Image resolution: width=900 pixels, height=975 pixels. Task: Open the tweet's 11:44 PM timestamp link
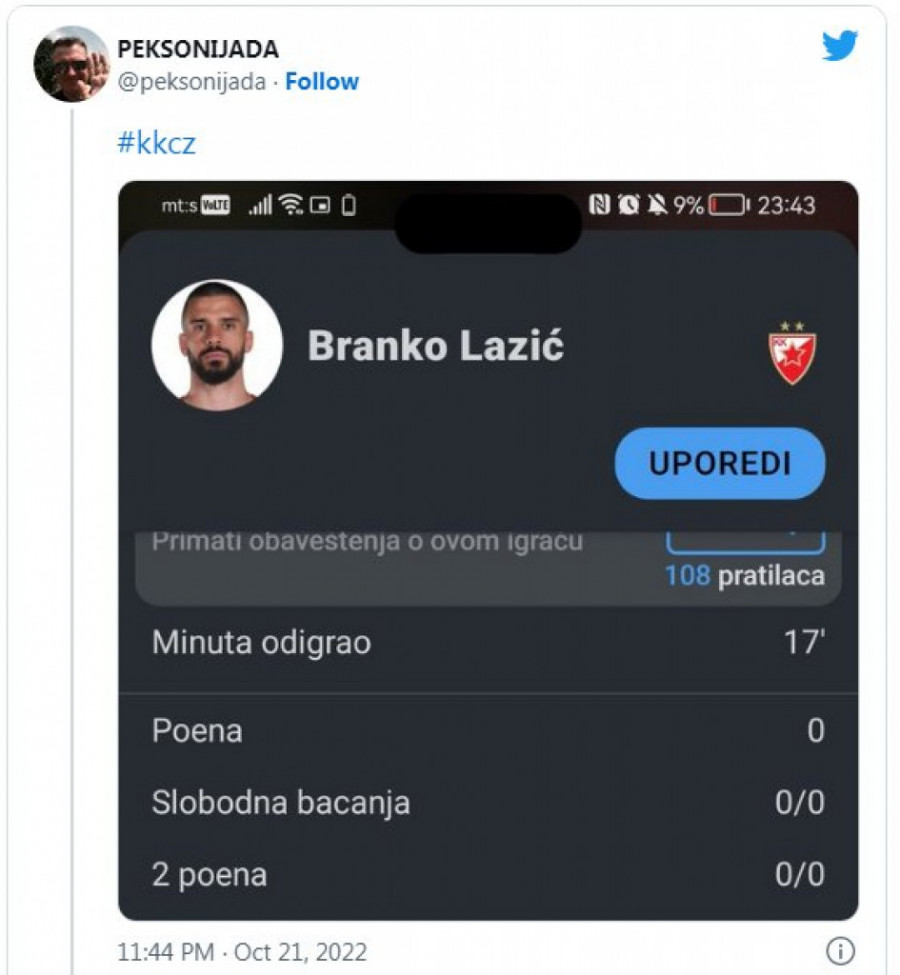[241, 951]
